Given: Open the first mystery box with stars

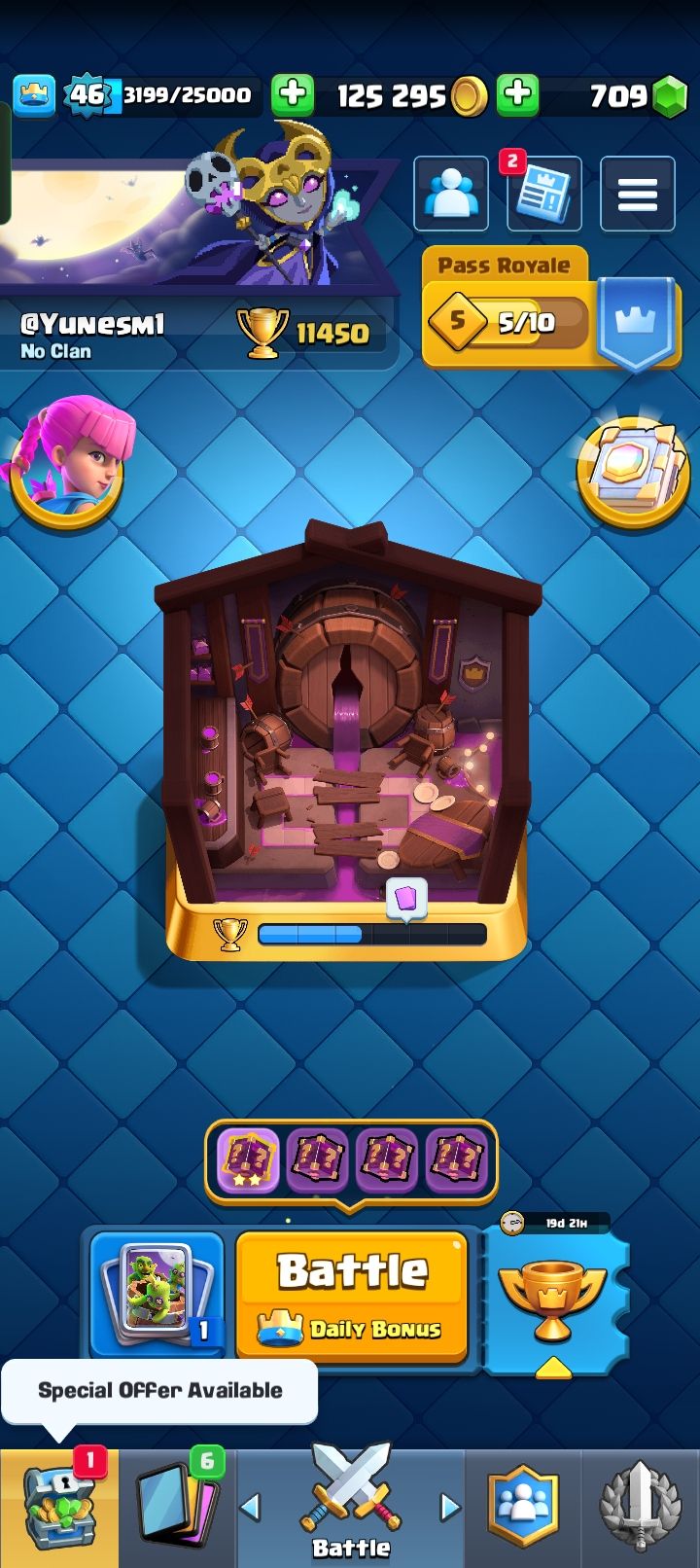Looking at the screenshot, I should [248, 1160].
